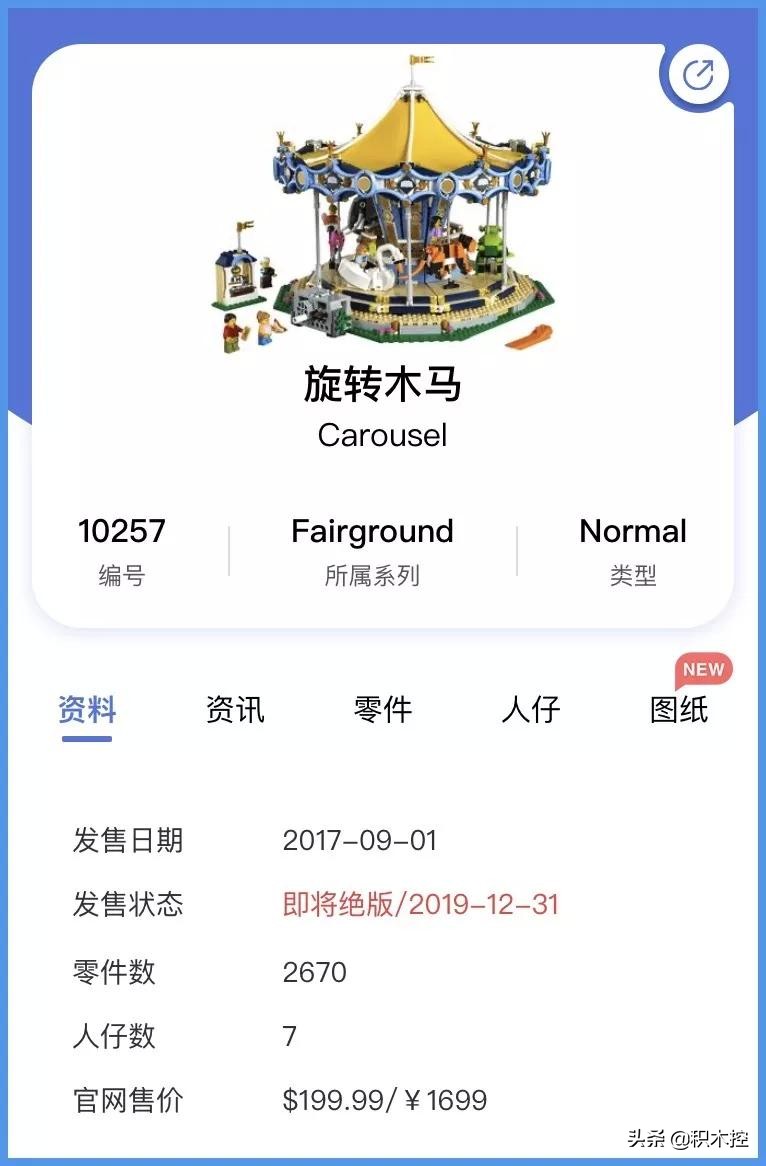Select the currently active 资料 tab

pos(88,710)
